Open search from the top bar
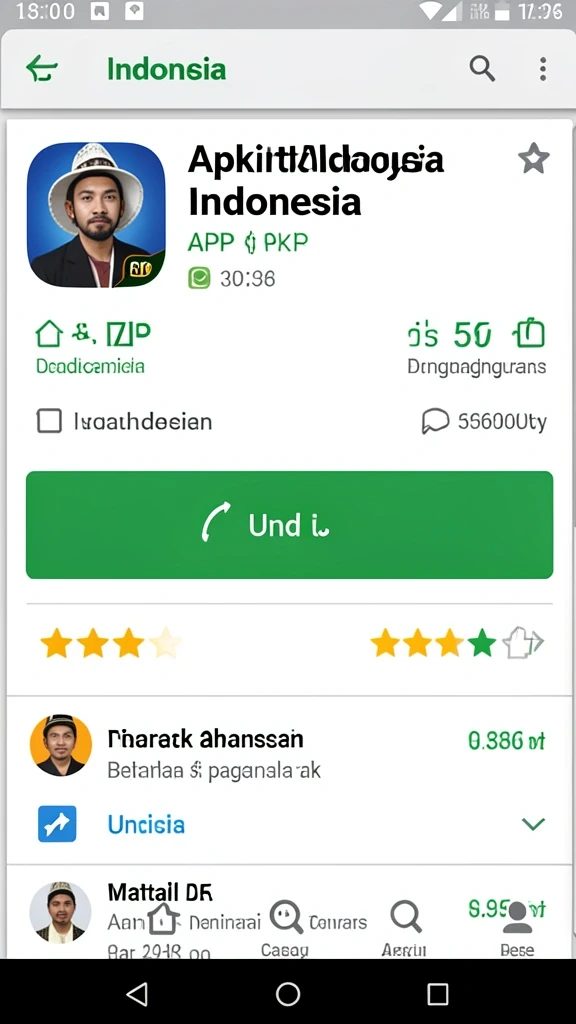Viewport: 576px width, 1024px height. [x=482, y=69]
